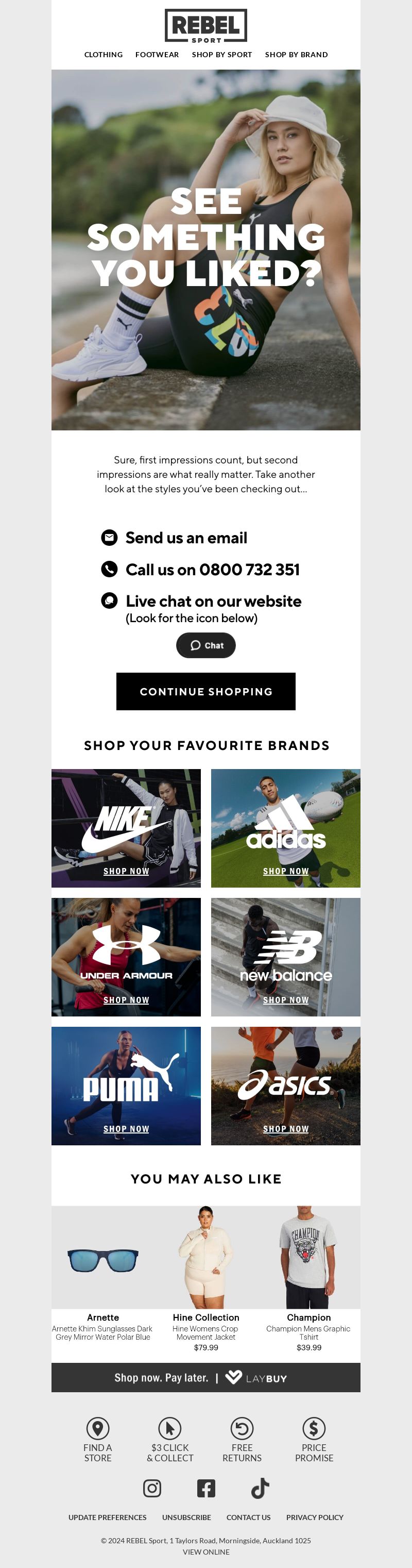The width and height of the screenshot is (412, 1568).
Task: Go to the Footwear section
Action: [157, 55]
